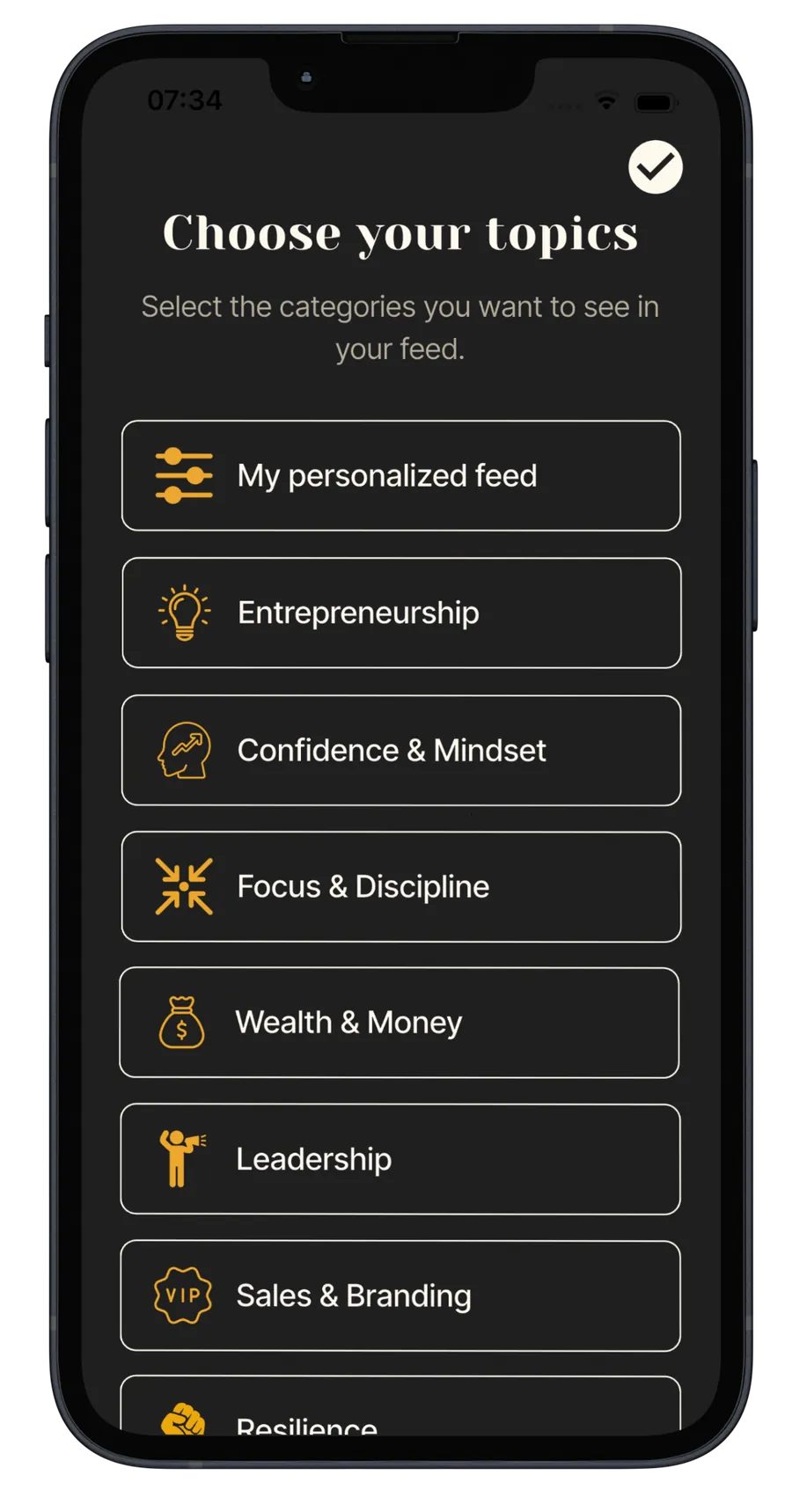The height and width of the screenshot is (1512, 792).
Task: Tap the Focus & Discipline topic
Action: point(401,886)
